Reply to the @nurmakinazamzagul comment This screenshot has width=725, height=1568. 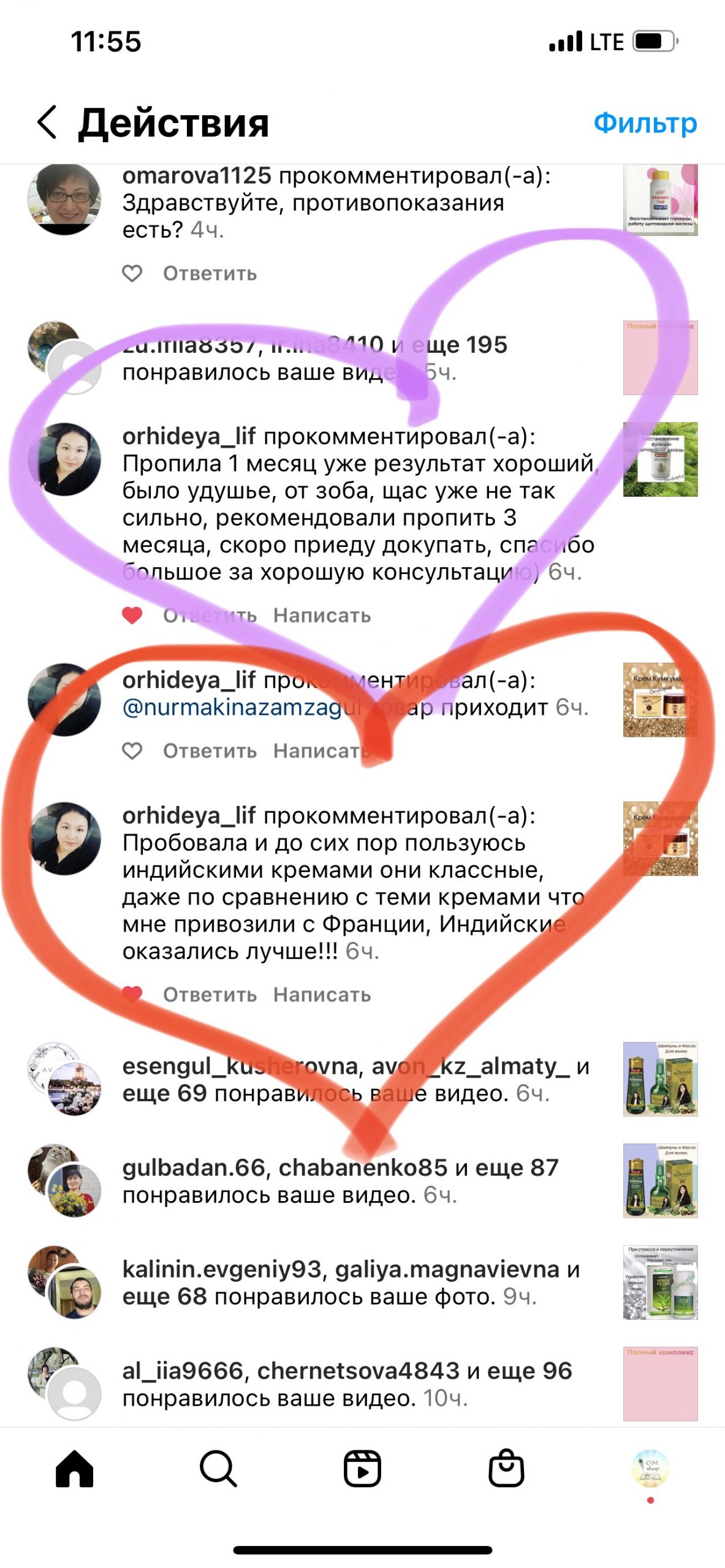pos(210,751)
